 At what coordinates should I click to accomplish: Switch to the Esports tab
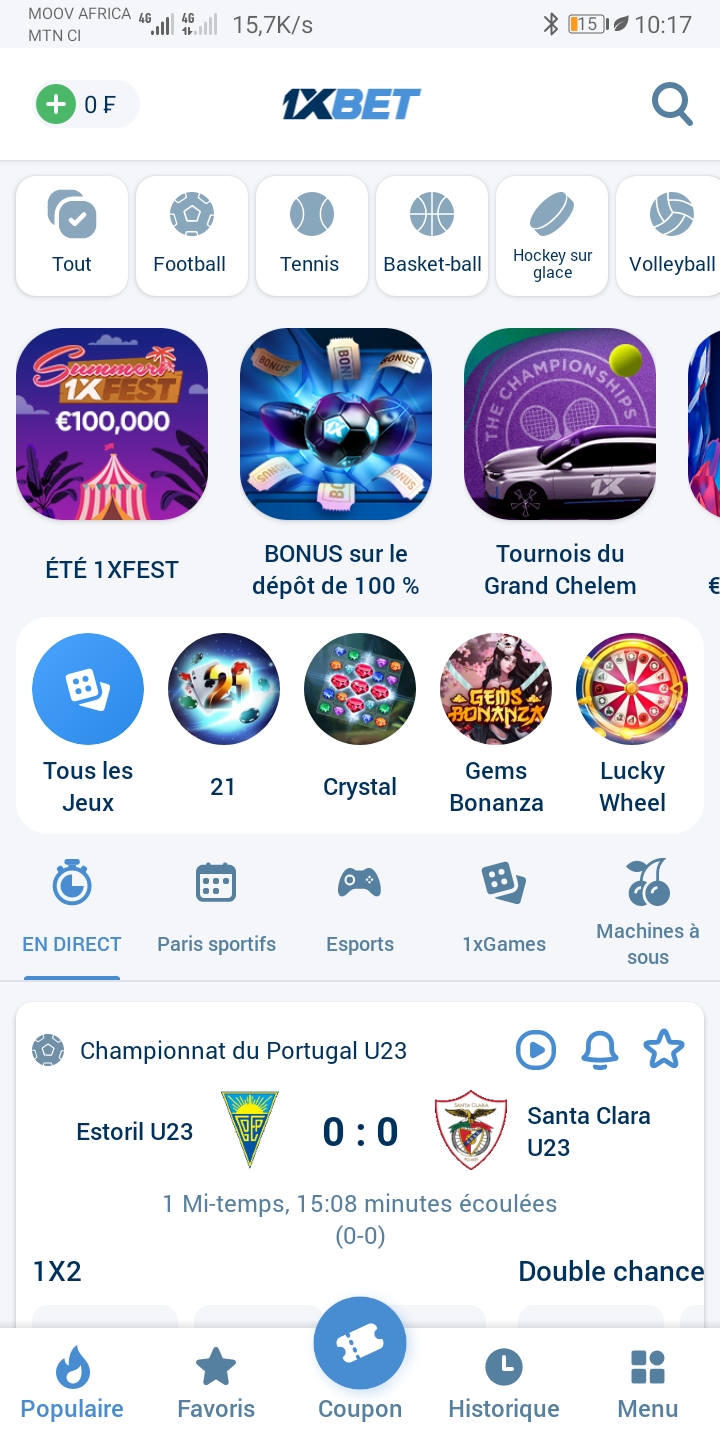tap(360, 908)
